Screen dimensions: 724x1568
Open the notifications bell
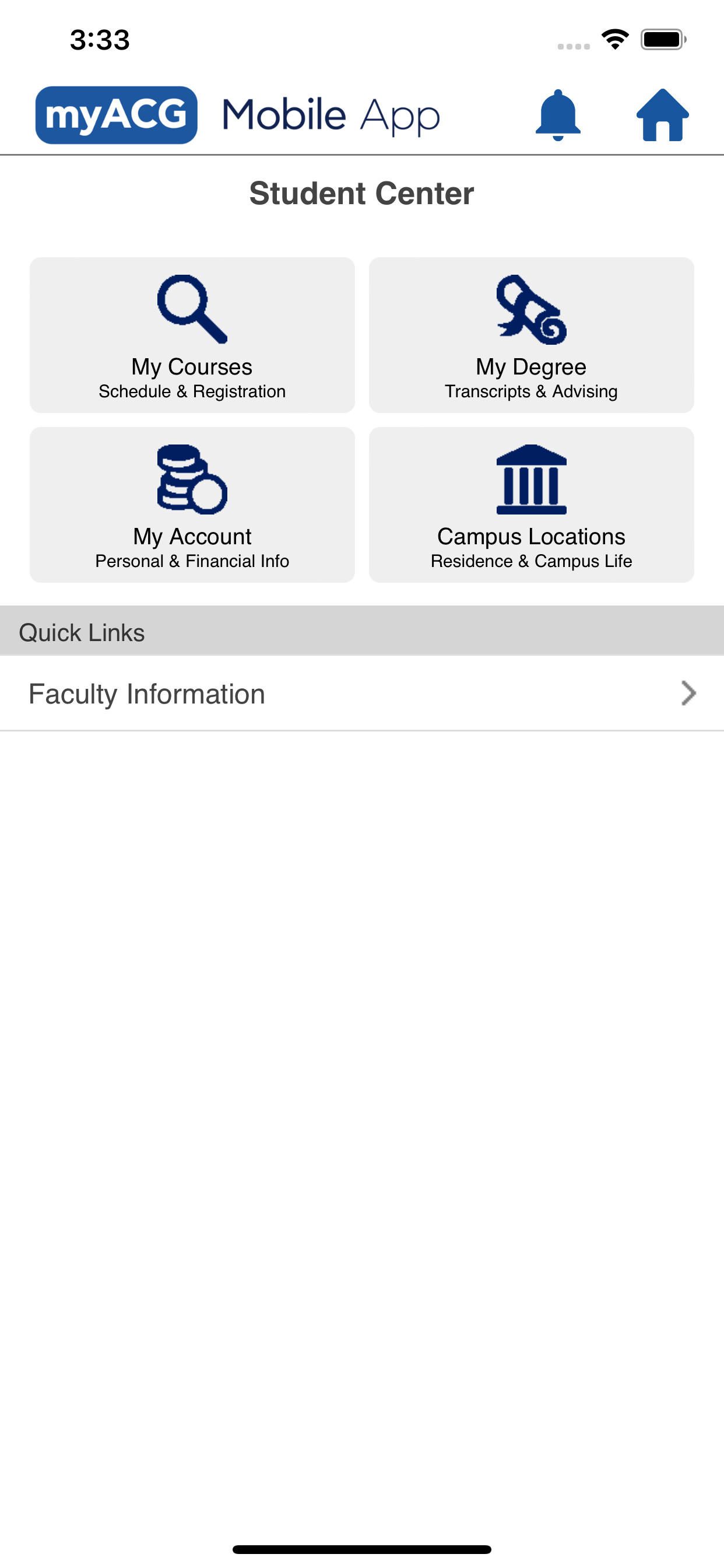coord(558,115)
